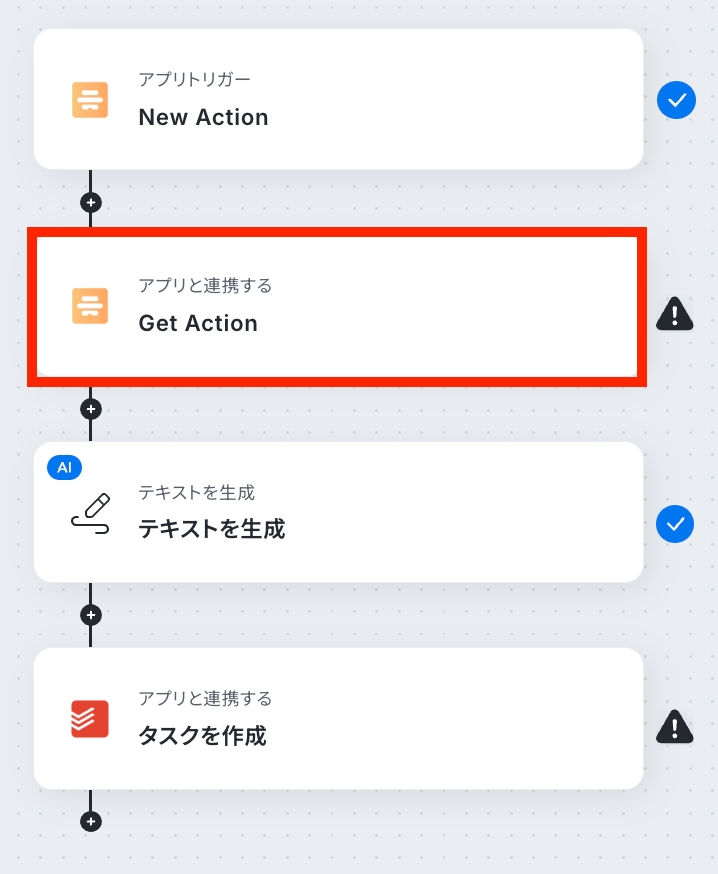718x874 pixels.
Task: Add a step below Get Action card
Action: 91,408
